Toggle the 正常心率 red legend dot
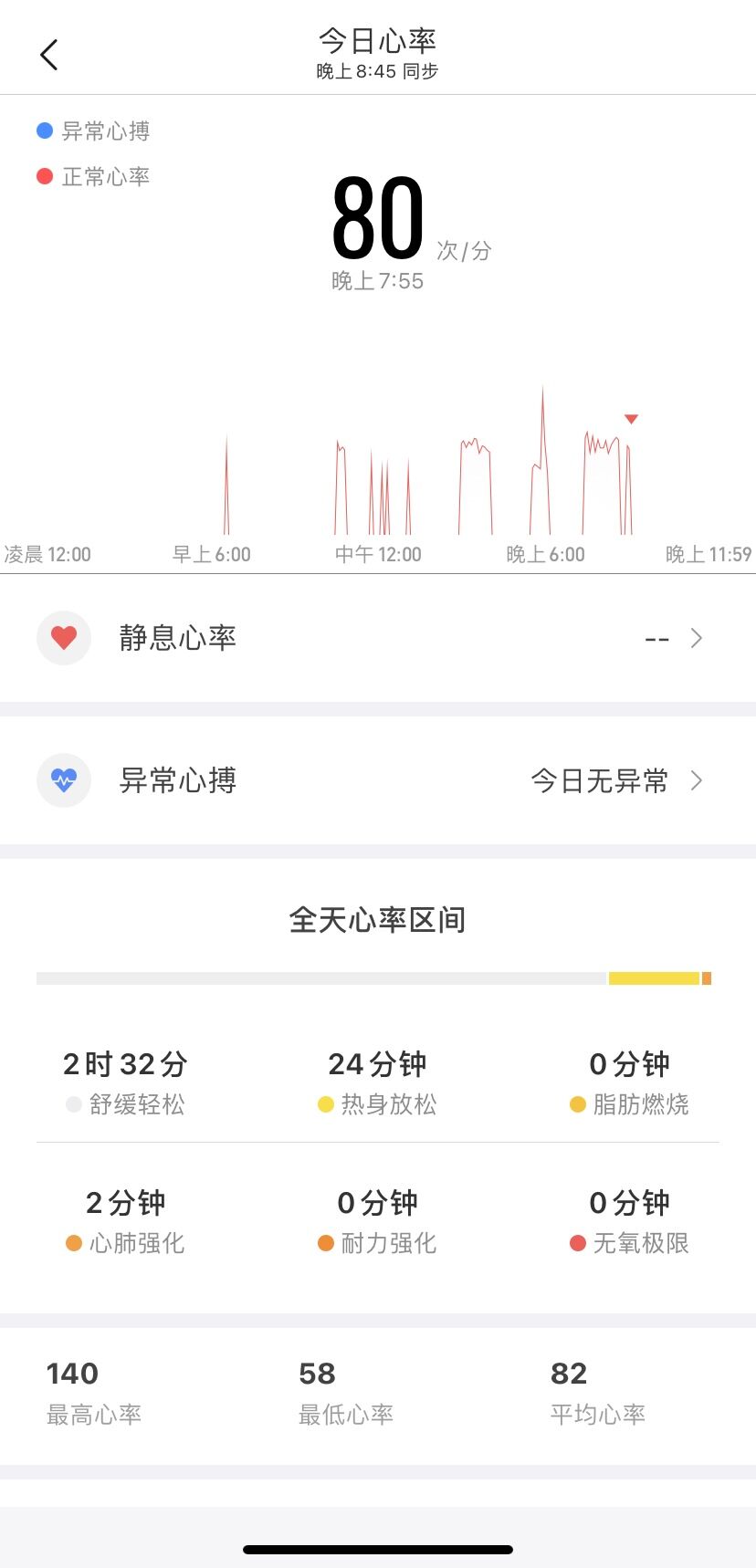The image size is (756, 1568). 43,175
